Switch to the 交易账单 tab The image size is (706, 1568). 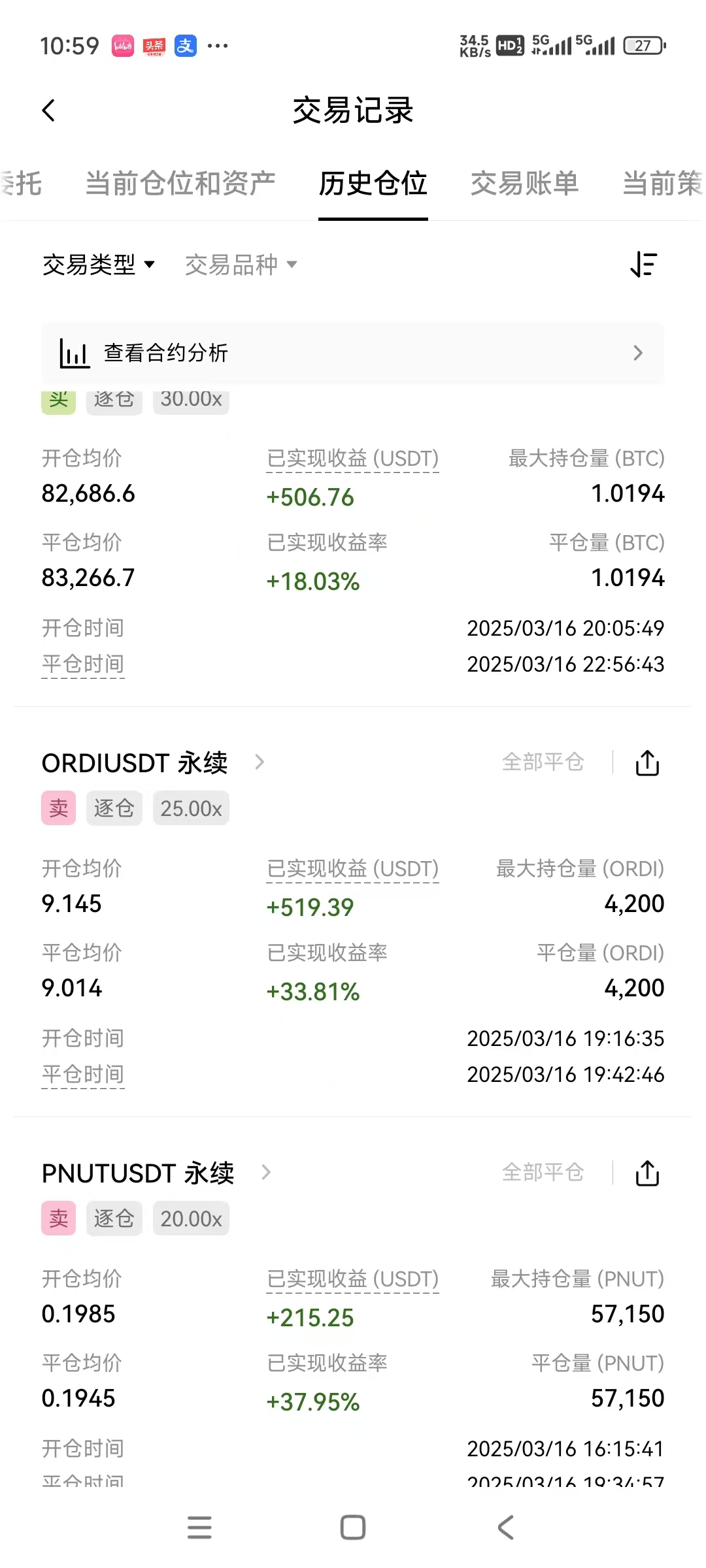524,184
